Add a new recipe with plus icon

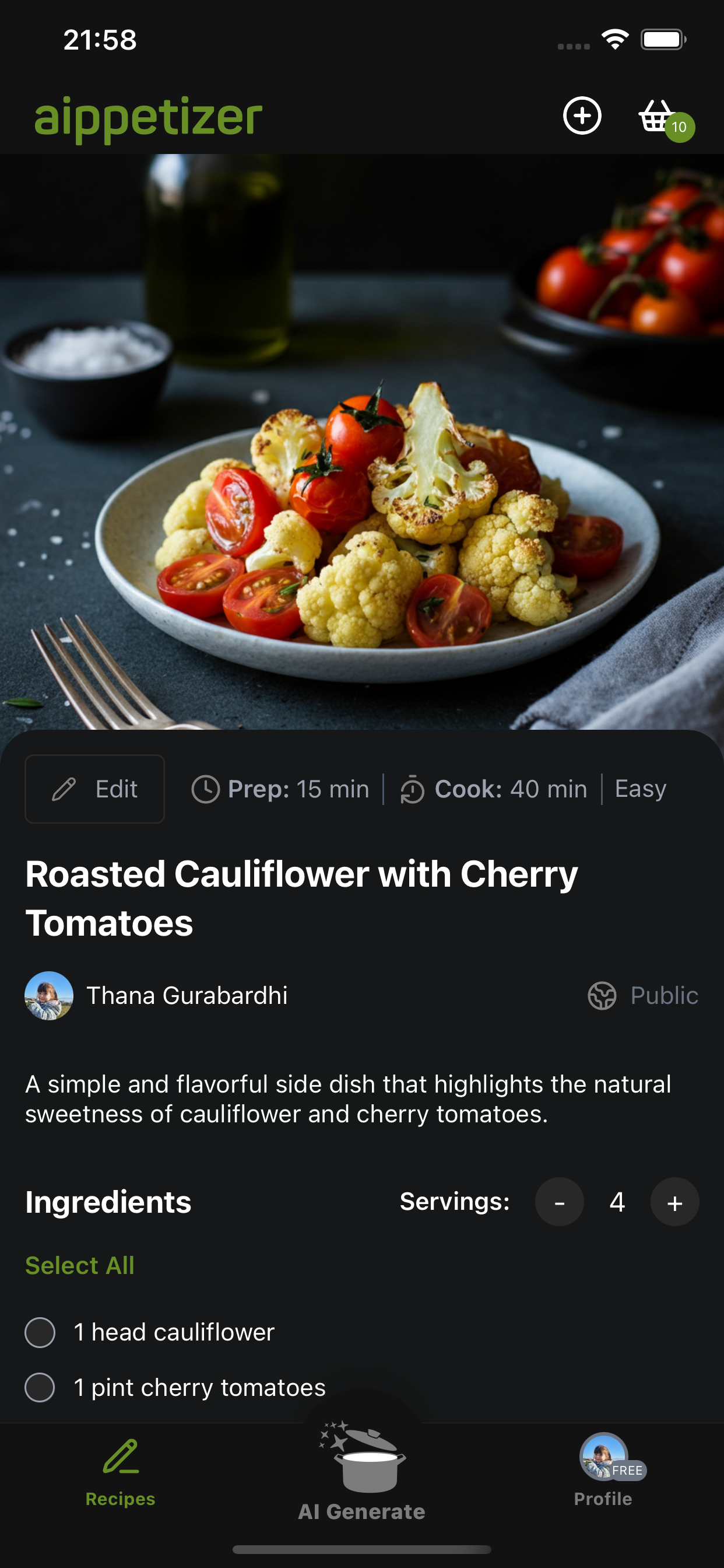[582, 115]
